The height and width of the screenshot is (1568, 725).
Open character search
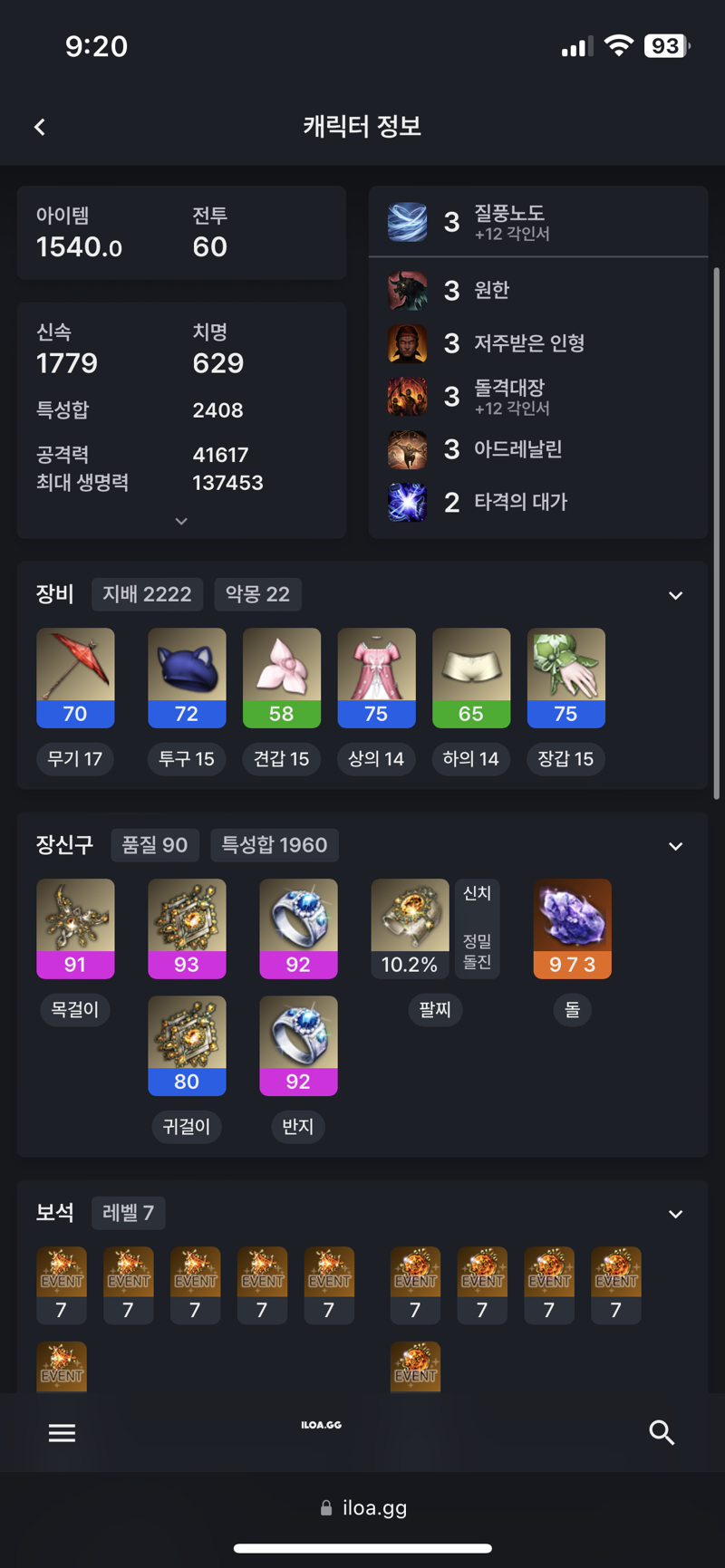coord(662,1432)
